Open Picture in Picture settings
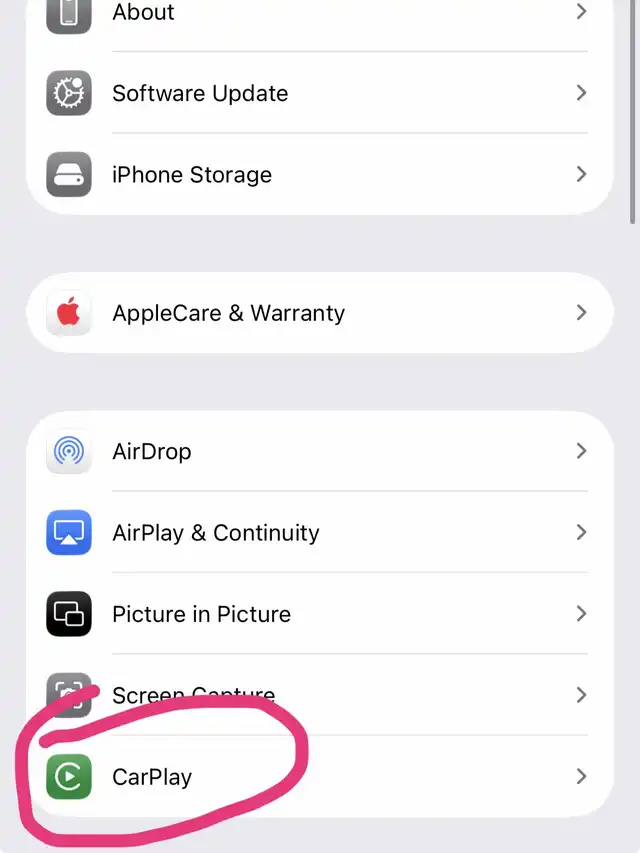 320,614
